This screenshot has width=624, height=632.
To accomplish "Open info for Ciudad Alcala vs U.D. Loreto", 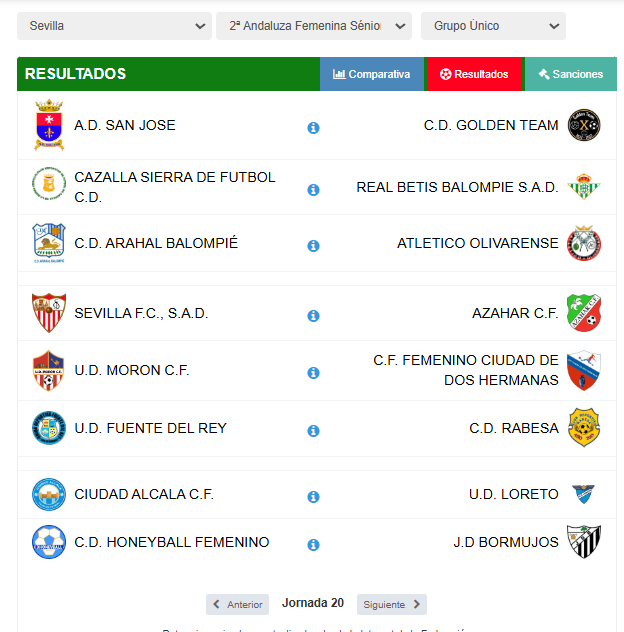I will [313, 497].
